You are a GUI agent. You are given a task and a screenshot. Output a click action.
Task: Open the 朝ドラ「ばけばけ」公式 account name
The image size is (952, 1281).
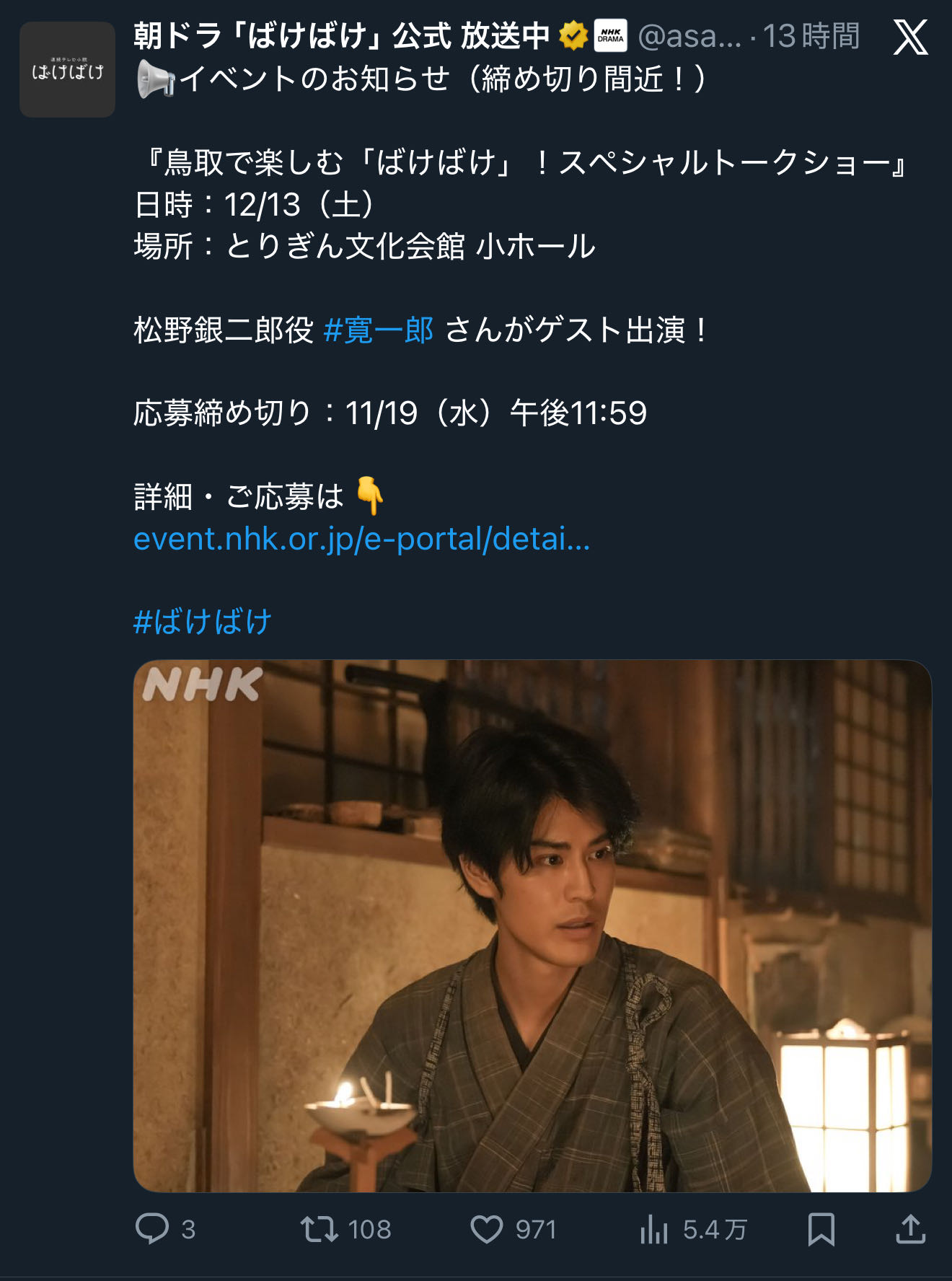tap(341, 36)
